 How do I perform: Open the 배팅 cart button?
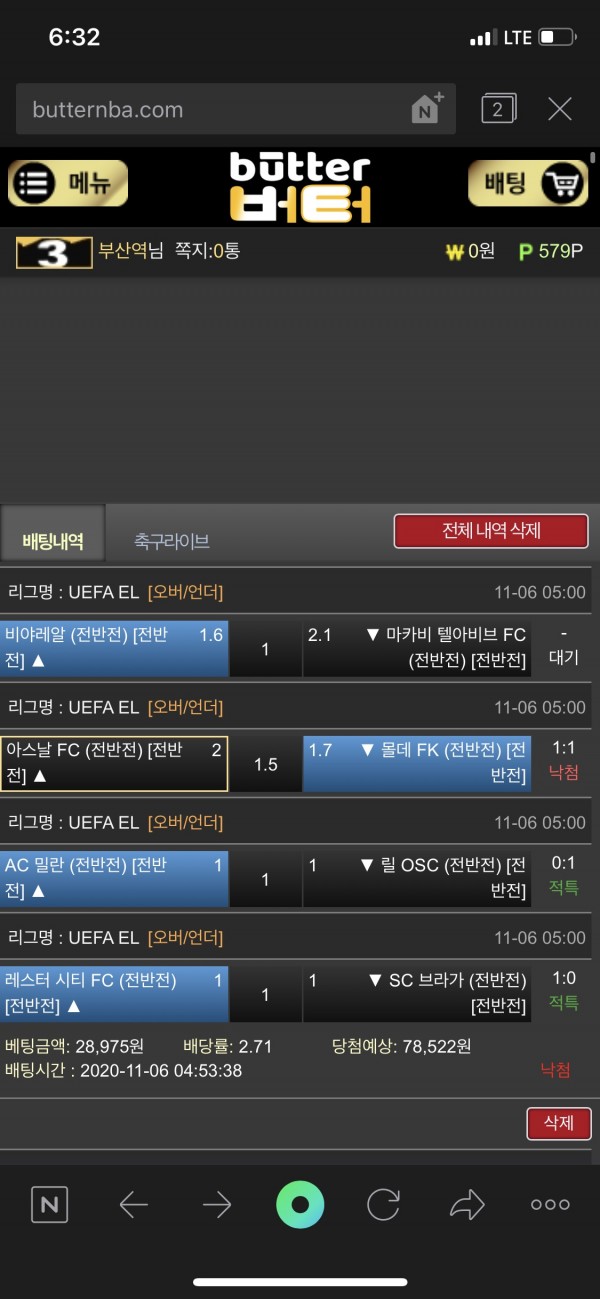[528, 184]
